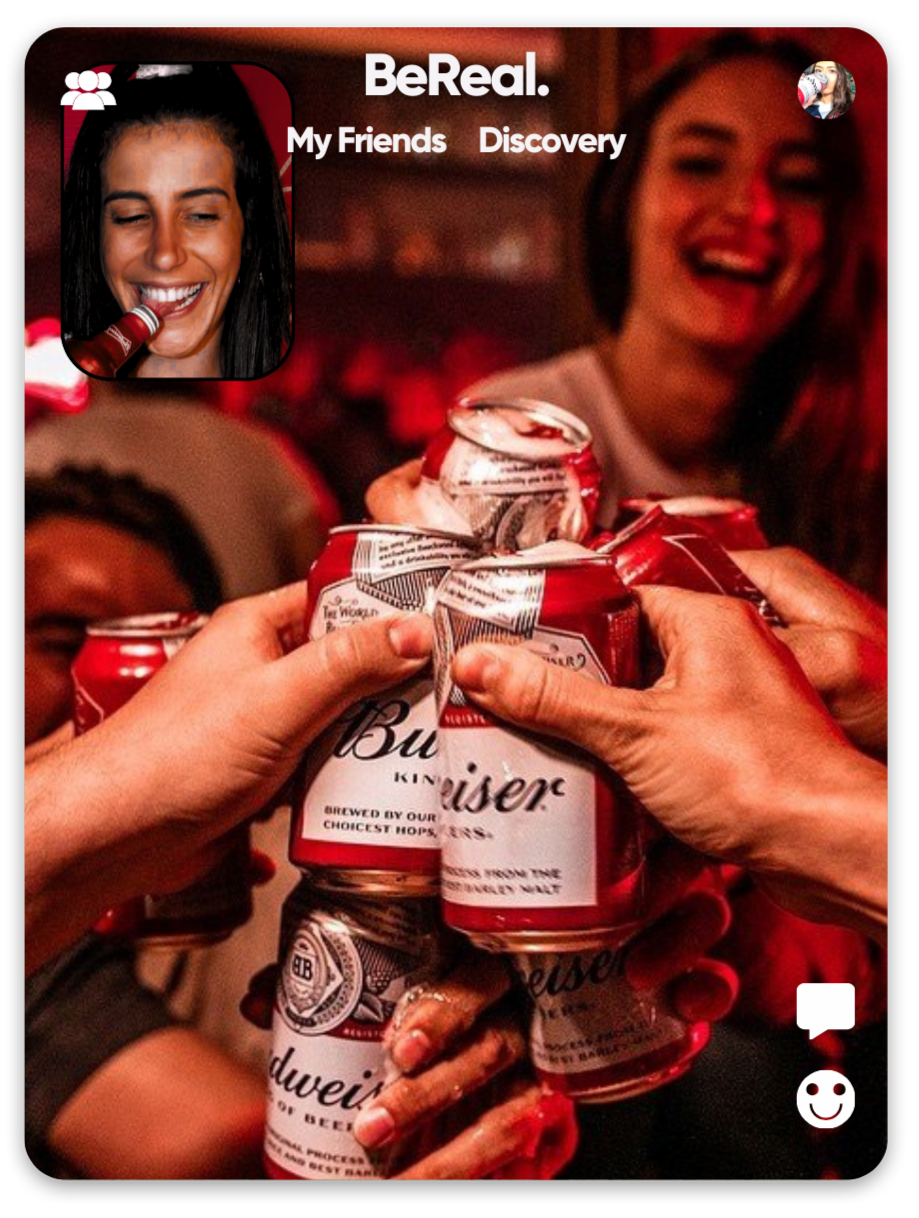Open comments on this BeReal post

(826, 1010)
